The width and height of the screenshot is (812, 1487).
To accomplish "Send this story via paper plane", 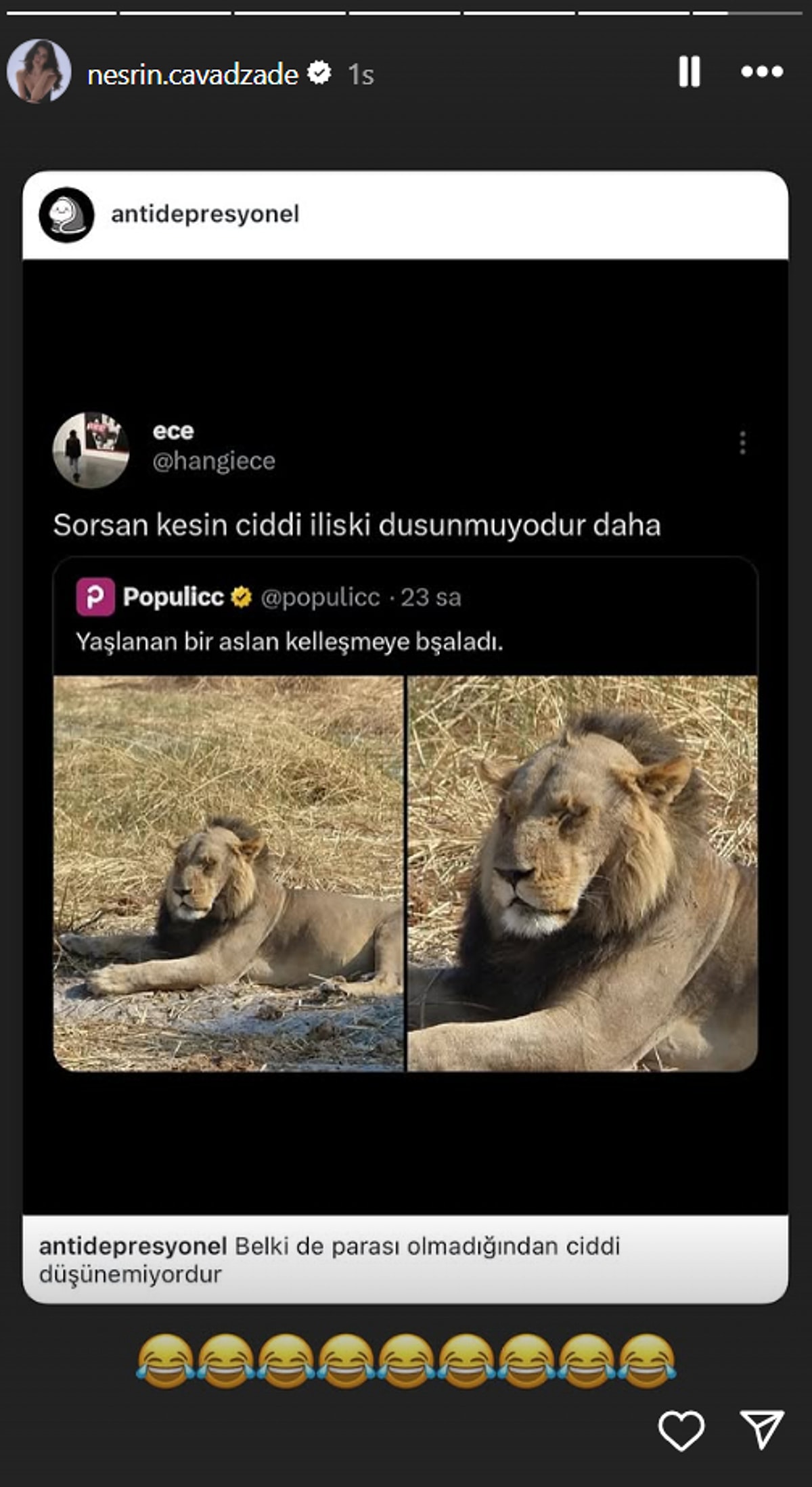I will pos(762,1429).
